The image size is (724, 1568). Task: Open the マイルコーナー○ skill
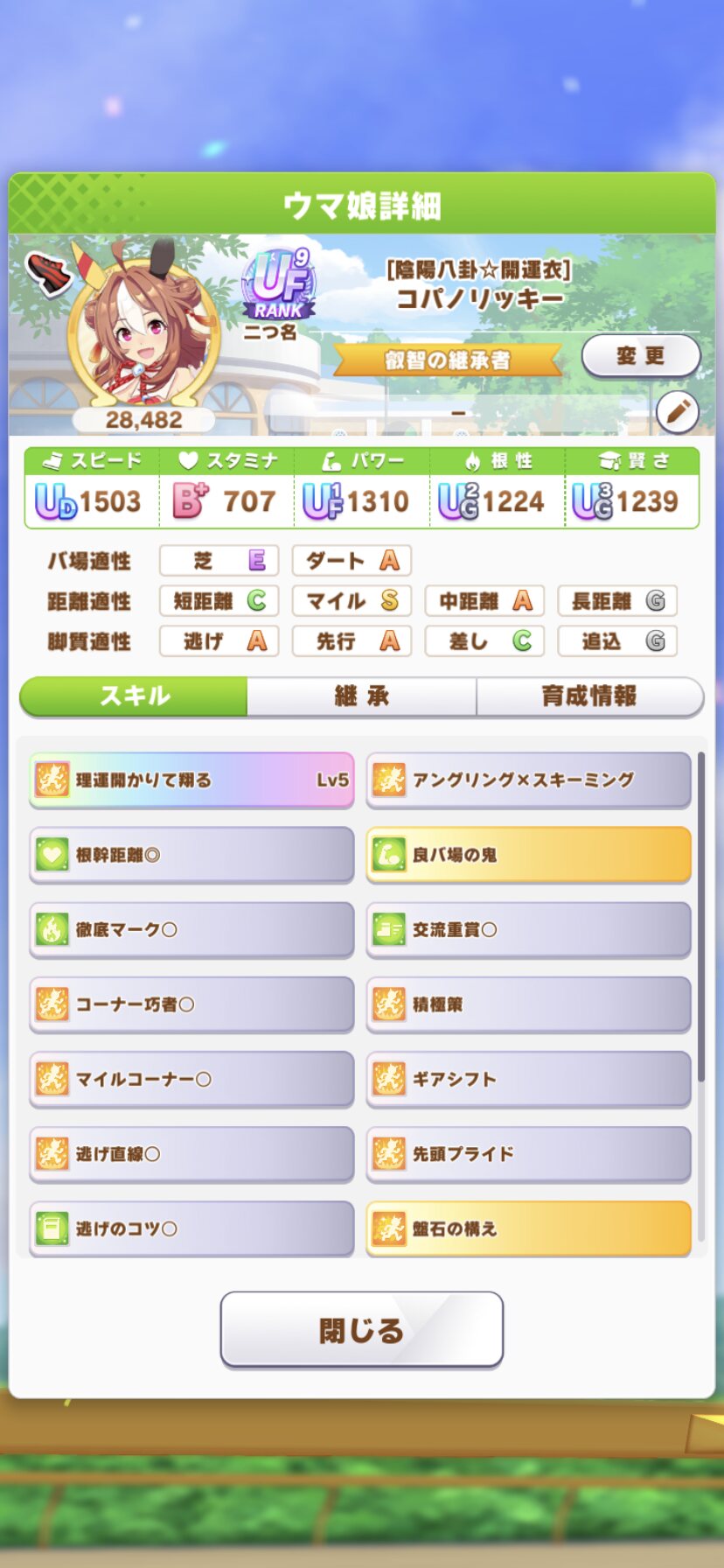click(191, 1079)
